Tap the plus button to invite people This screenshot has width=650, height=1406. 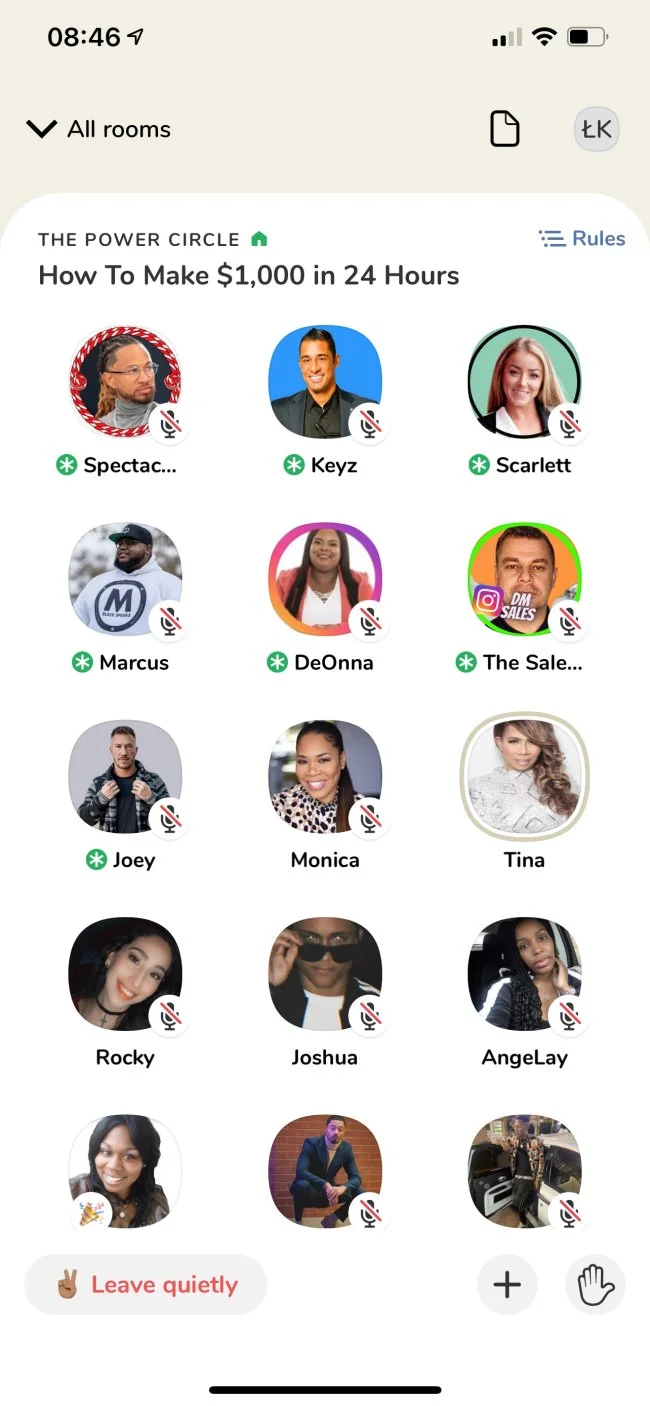coord(507,1285)
